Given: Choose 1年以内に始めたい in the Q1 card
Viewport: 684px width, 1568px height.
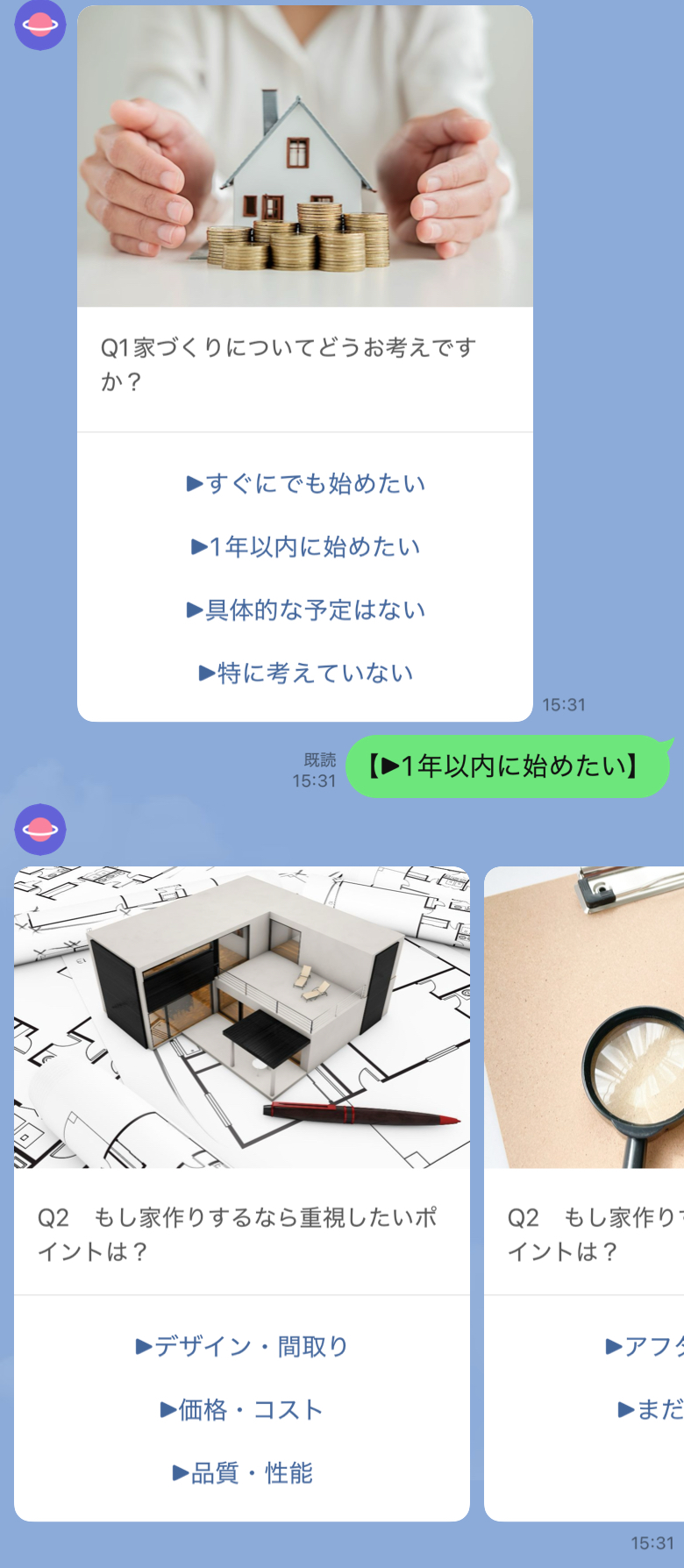Looking at the screenshot, I should (x=305, y=546).
